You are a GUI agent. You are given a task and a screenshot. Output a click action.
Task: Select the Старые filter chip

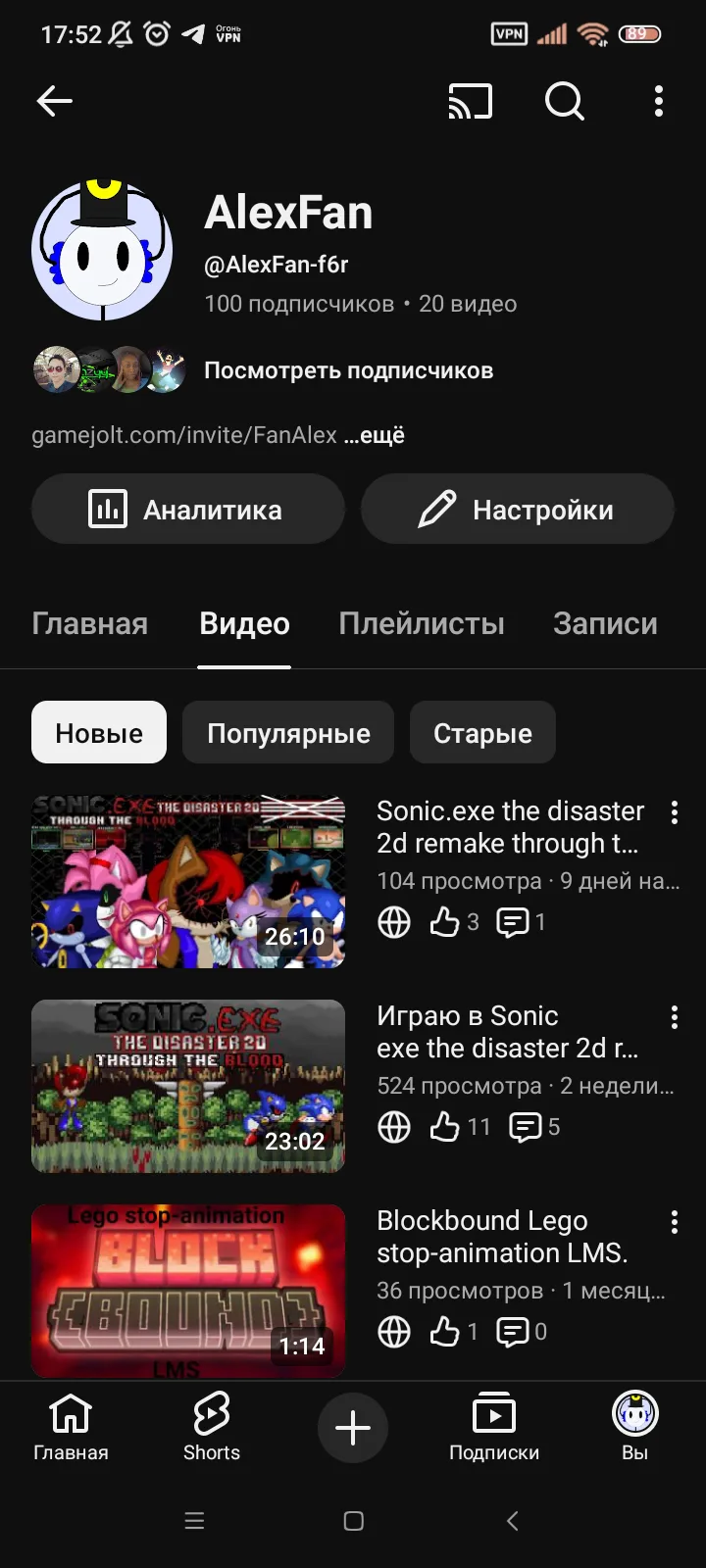pos(482,733)
